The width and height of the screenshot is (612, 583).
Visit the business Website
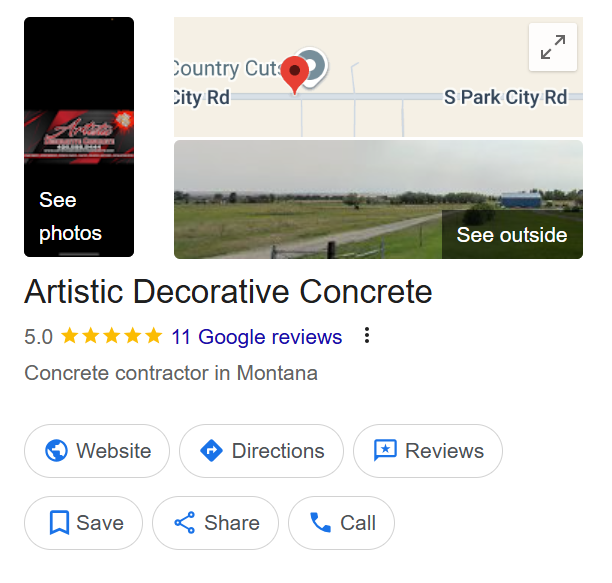(97, 451)
